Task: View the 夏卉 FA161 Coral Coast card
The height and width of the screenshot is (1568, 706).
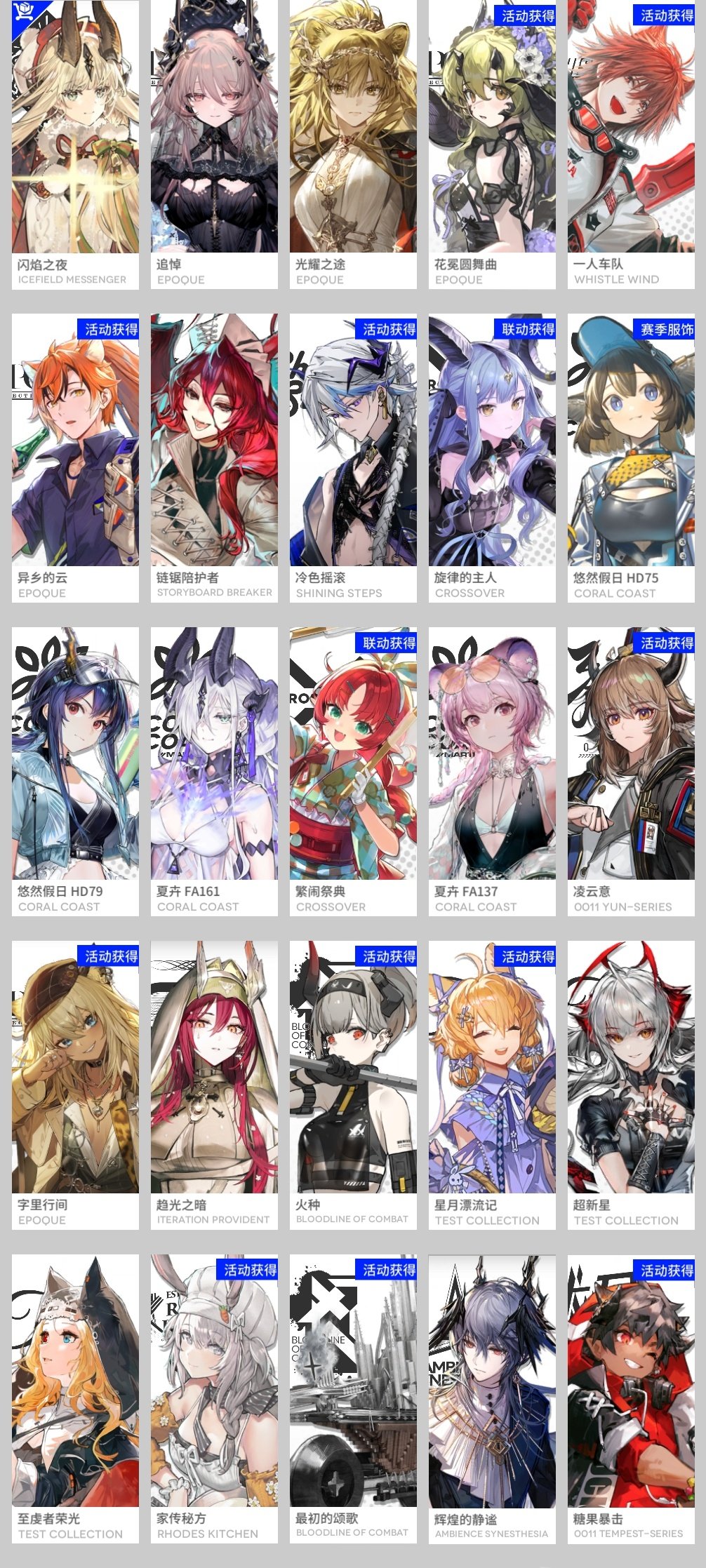Action: (214, 771)
